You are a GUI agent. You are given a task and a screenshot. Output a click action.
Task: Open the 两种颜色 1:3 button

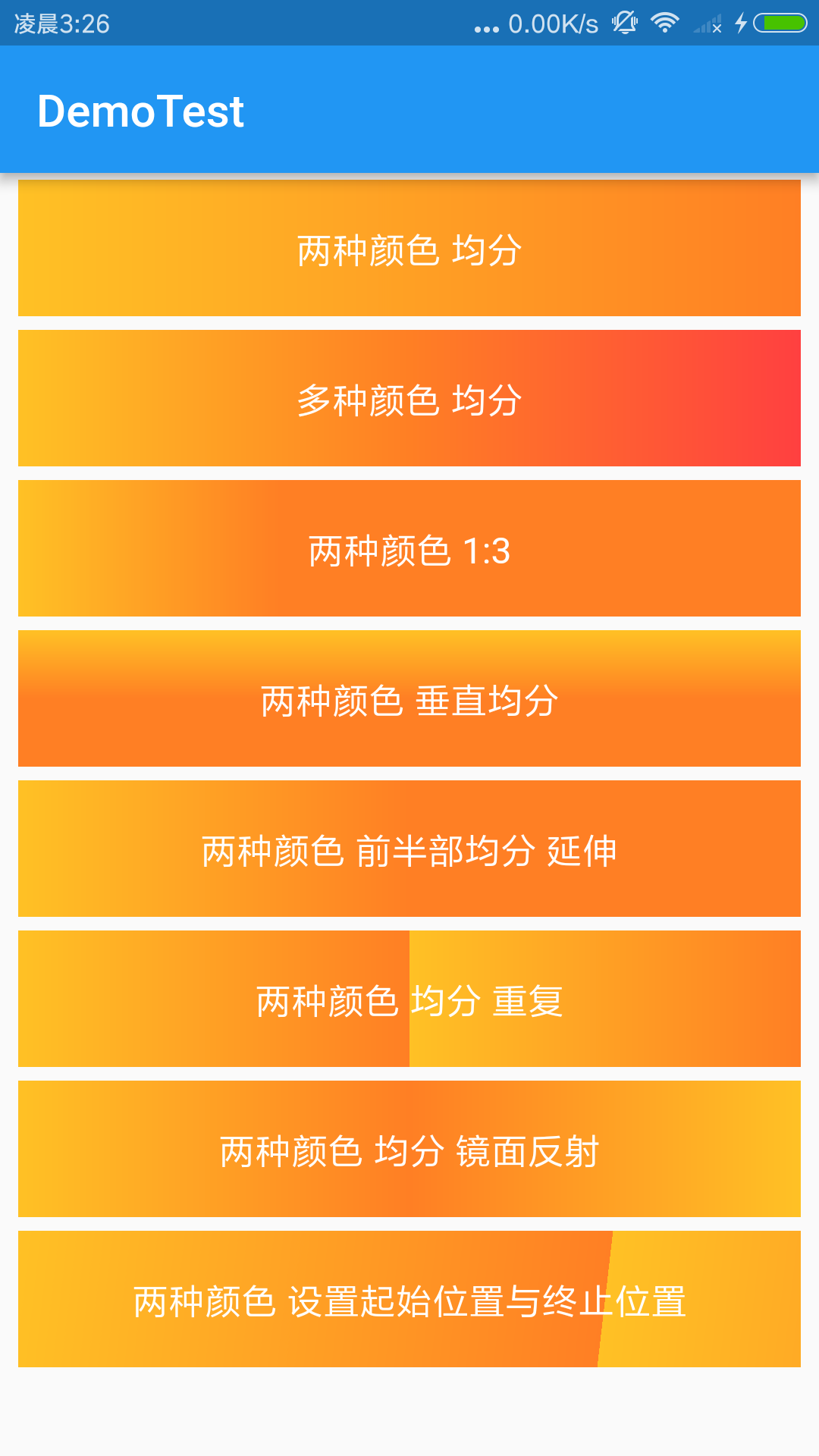coord(409,549)
